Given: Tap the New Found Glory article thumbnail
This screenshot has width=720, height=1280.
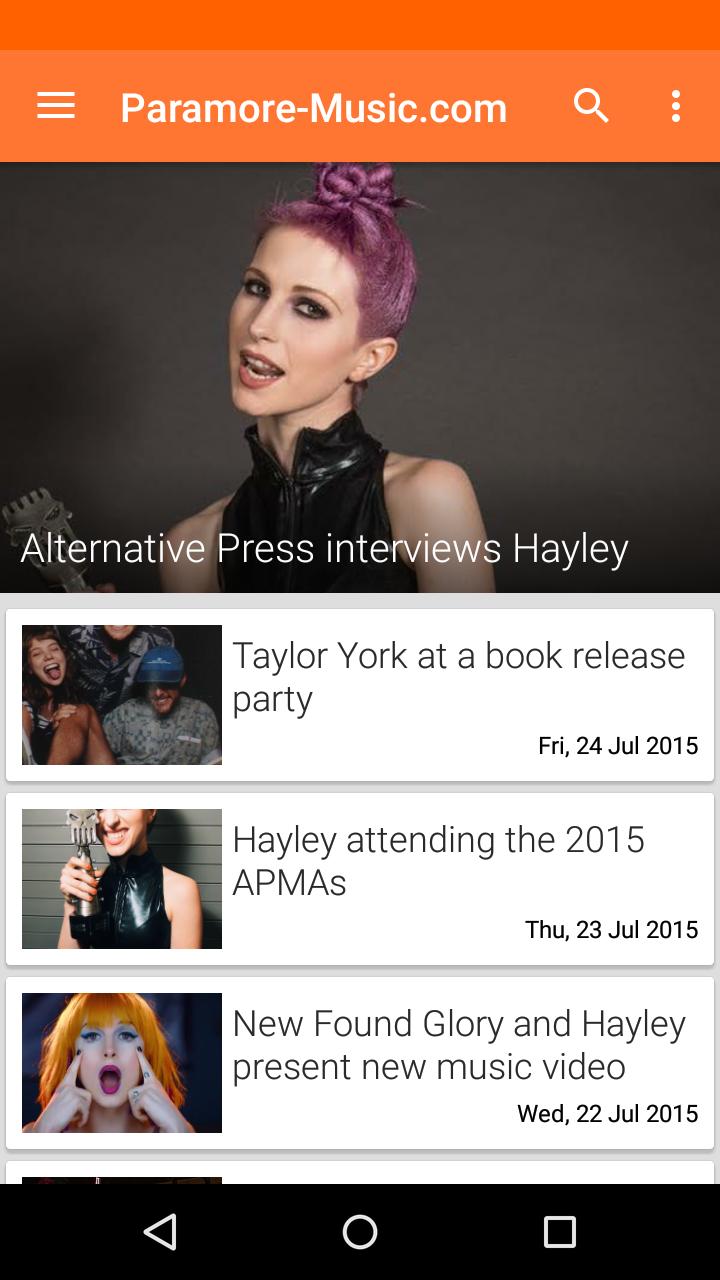Looking at the screenshot, I should (121, 1063).
